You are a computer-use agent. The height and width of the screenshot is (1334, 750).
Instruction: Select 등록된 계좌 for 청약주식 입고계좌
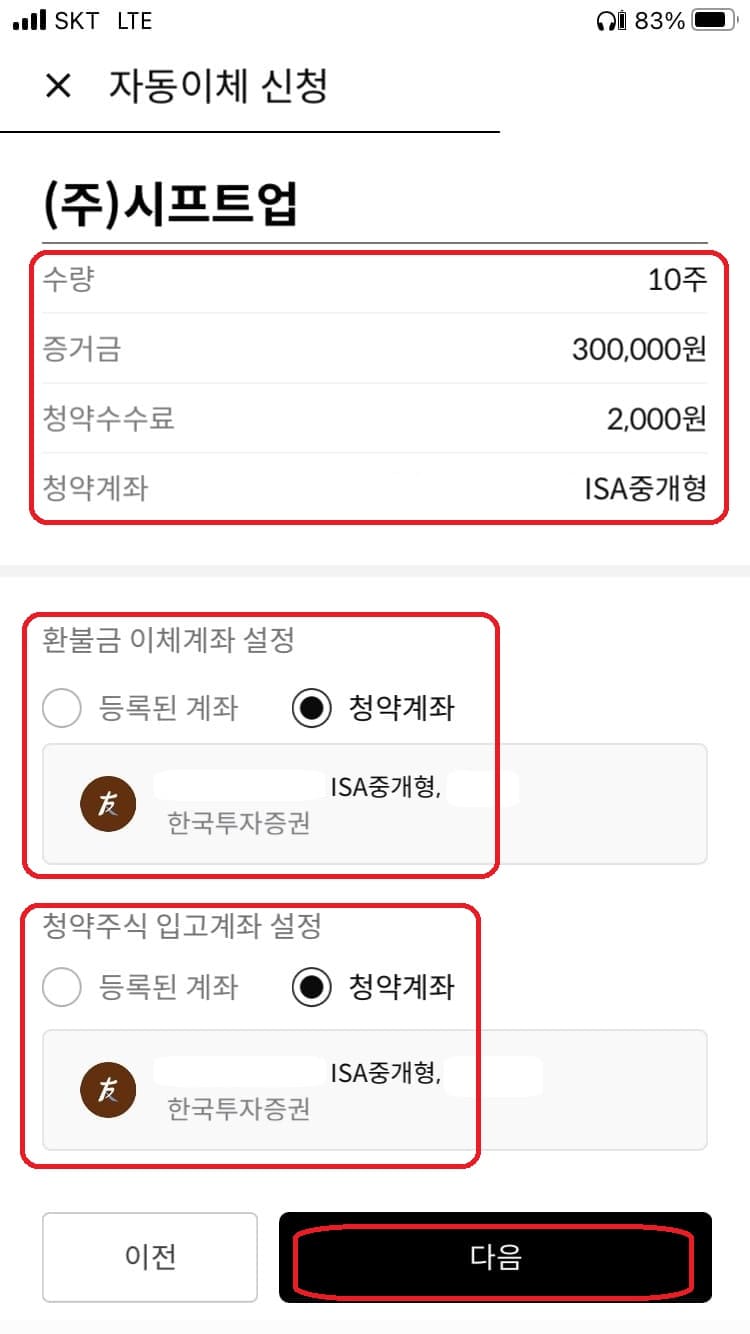[62, 987]
